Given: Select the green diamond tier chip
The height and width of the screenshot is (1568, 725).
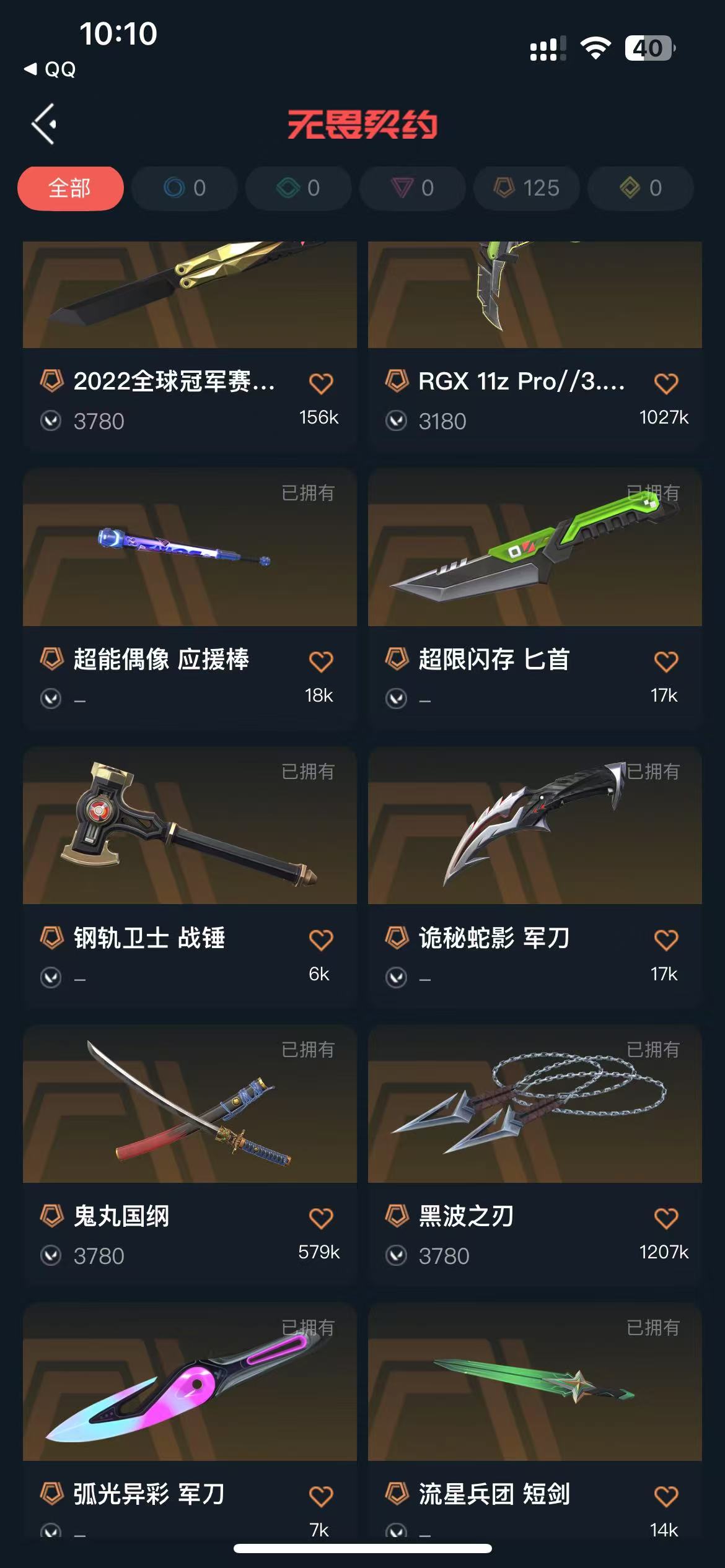Looking at the screenshot, I should tap(298, 188).
